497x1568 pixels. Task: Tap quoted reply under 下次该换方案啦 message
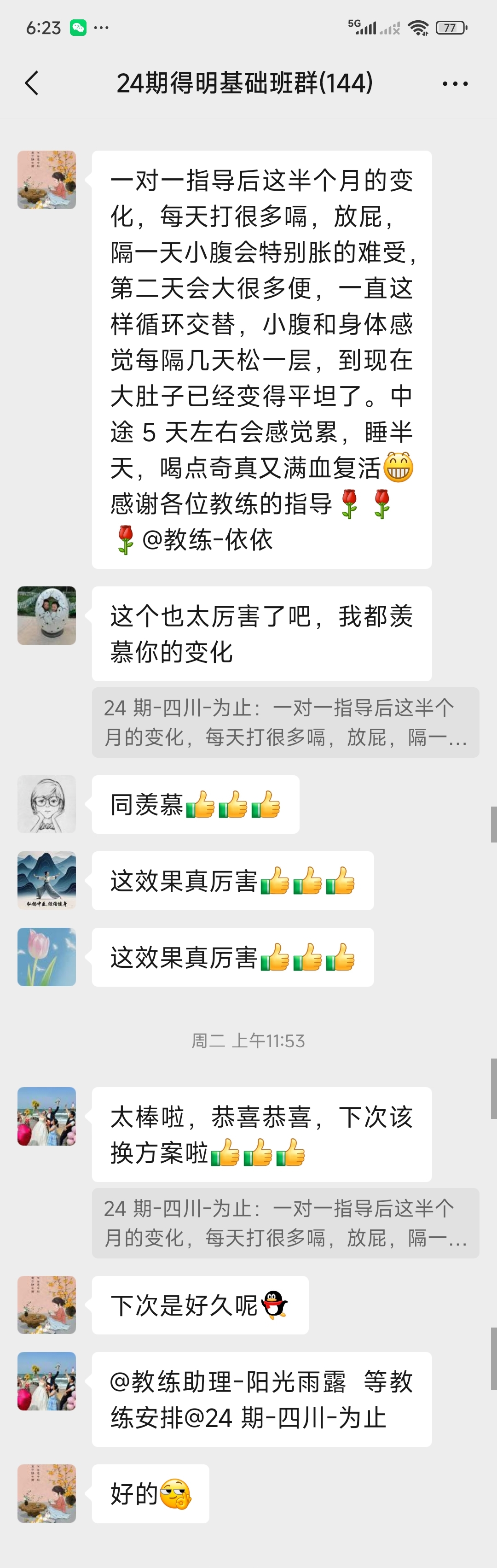click(285, 1223)
